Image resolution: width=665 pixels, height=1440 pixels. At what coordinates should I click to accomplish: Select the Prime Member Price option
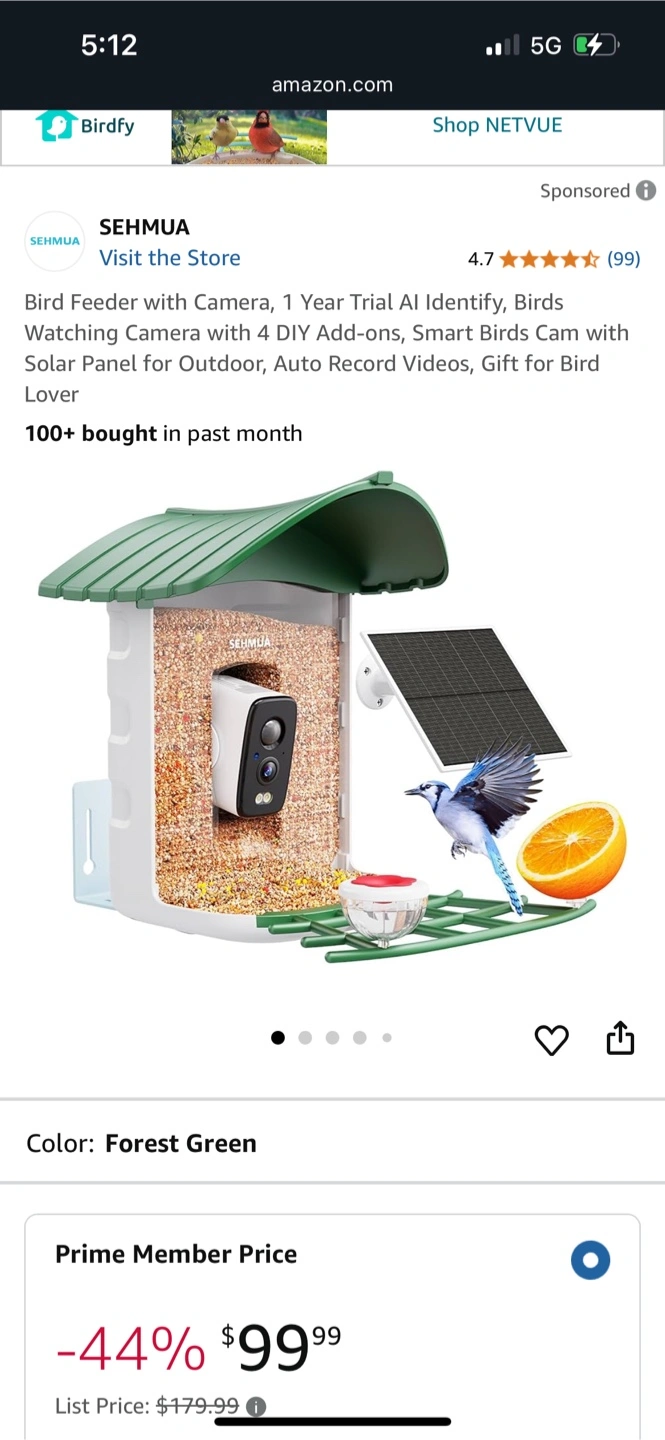(590, 1260)
